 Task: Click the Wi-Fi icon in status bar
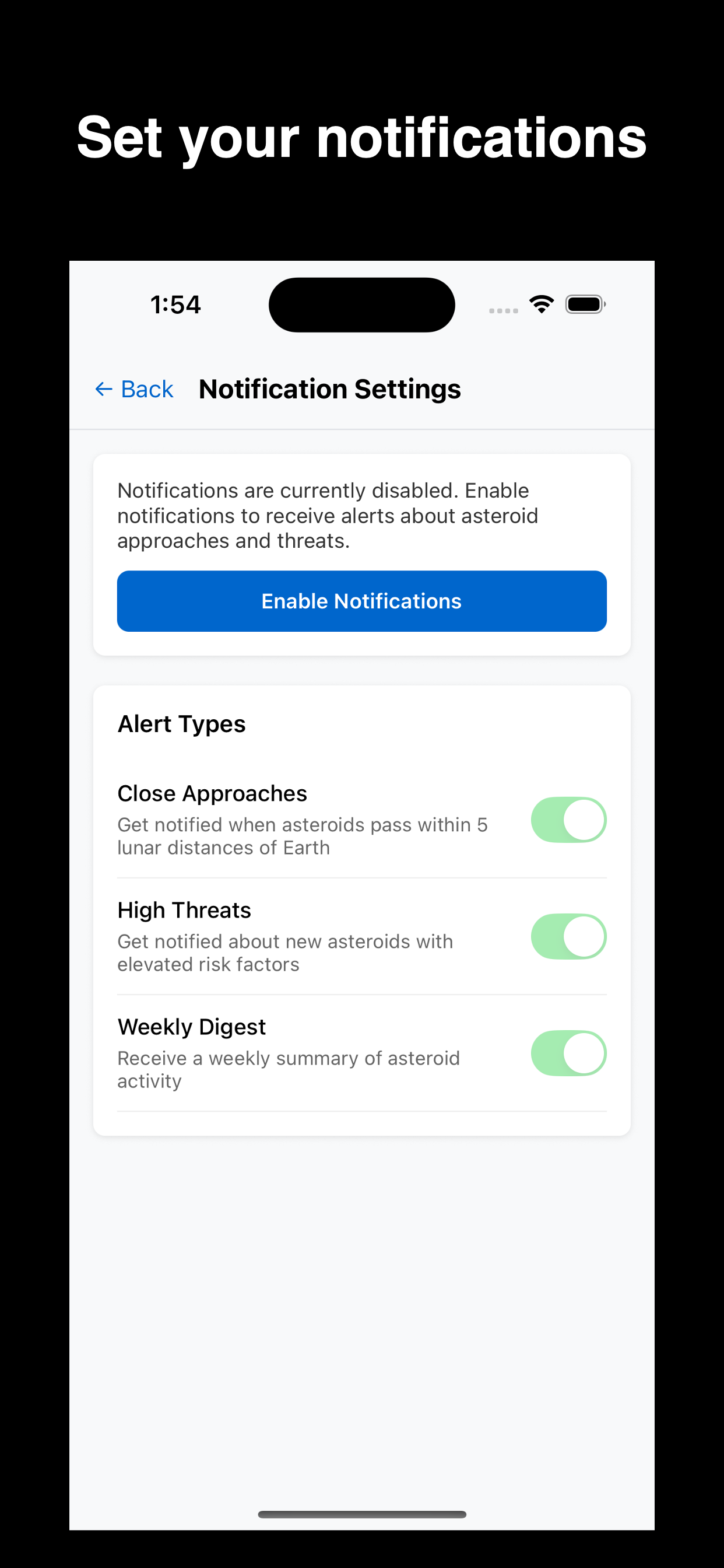pyautogui.click(x=542, y=304)
